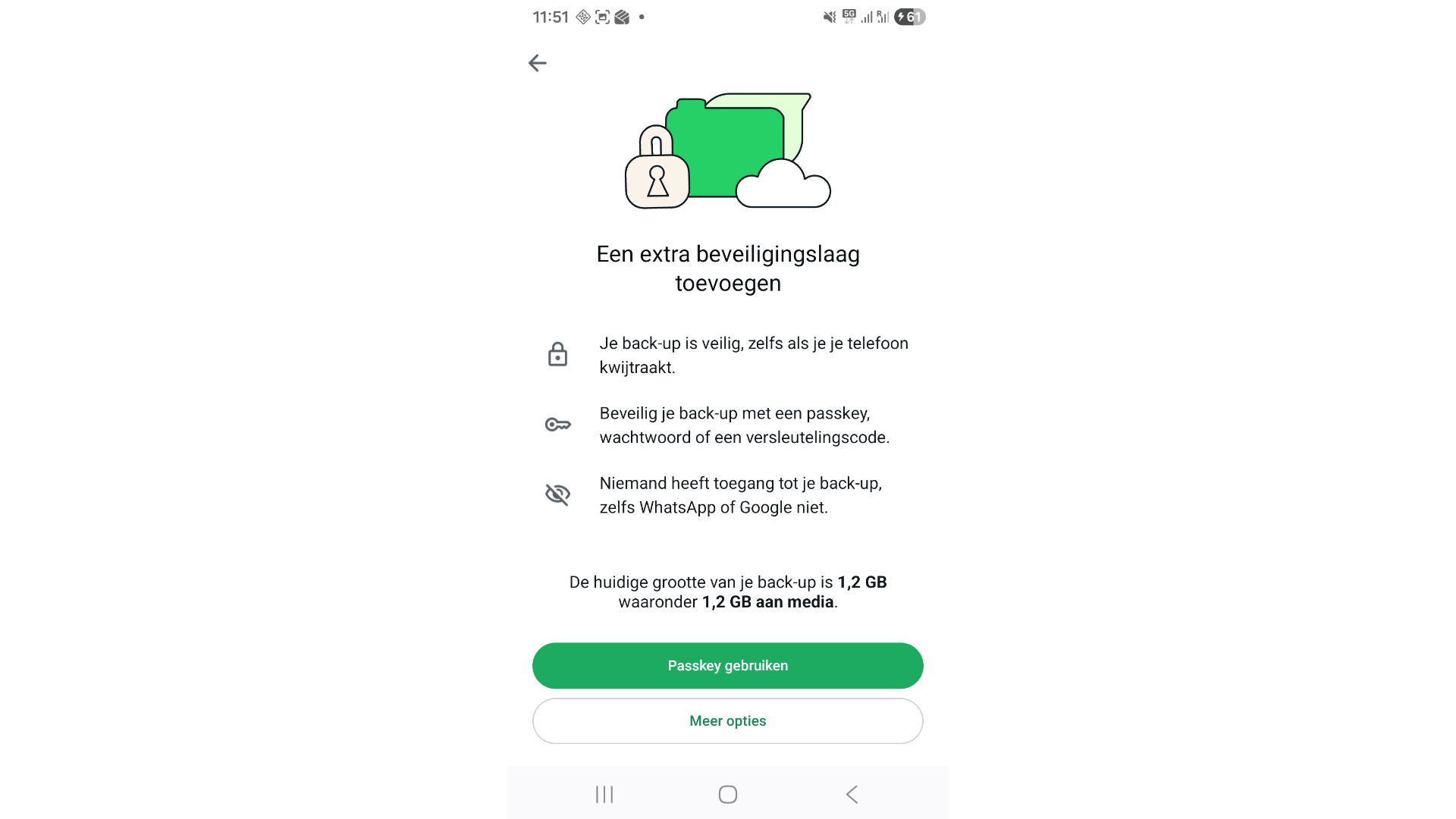Go back using the top arrow
This screenshot has width=1456, height=819.
pos(538,63)
